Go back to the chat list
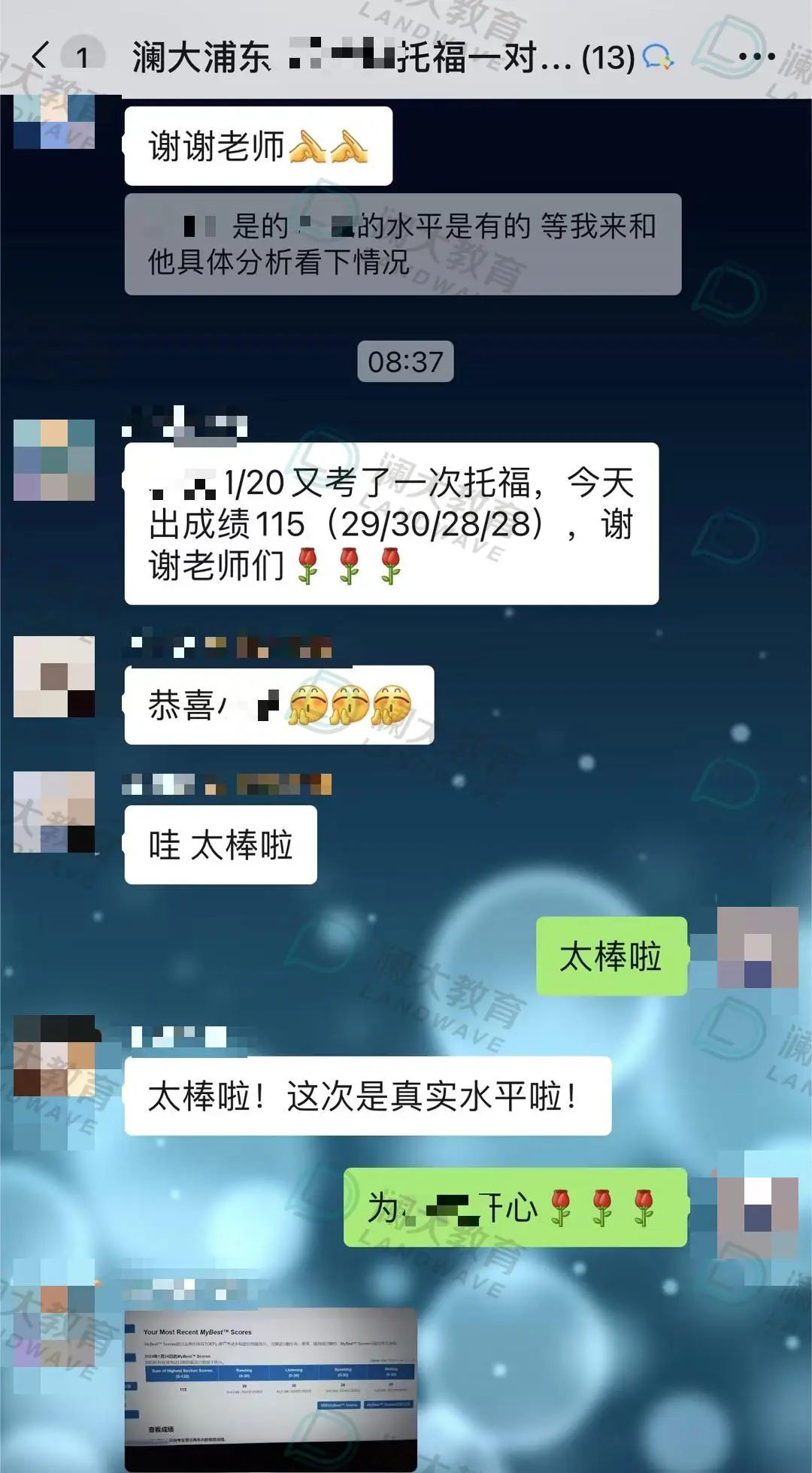Image resolution: width=812 pixels, height=1473 pixels. 41,56
